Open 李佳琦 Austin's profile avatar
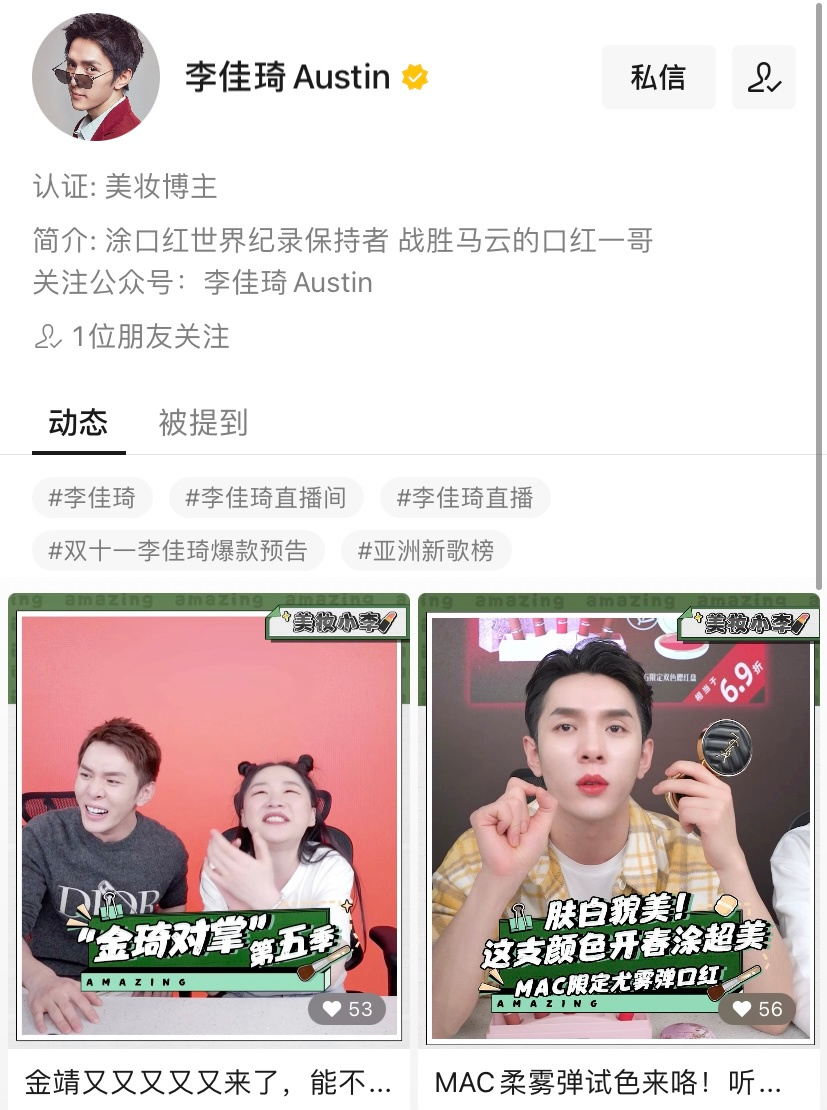The image size is (827, 1110). [x=96, y=77]
